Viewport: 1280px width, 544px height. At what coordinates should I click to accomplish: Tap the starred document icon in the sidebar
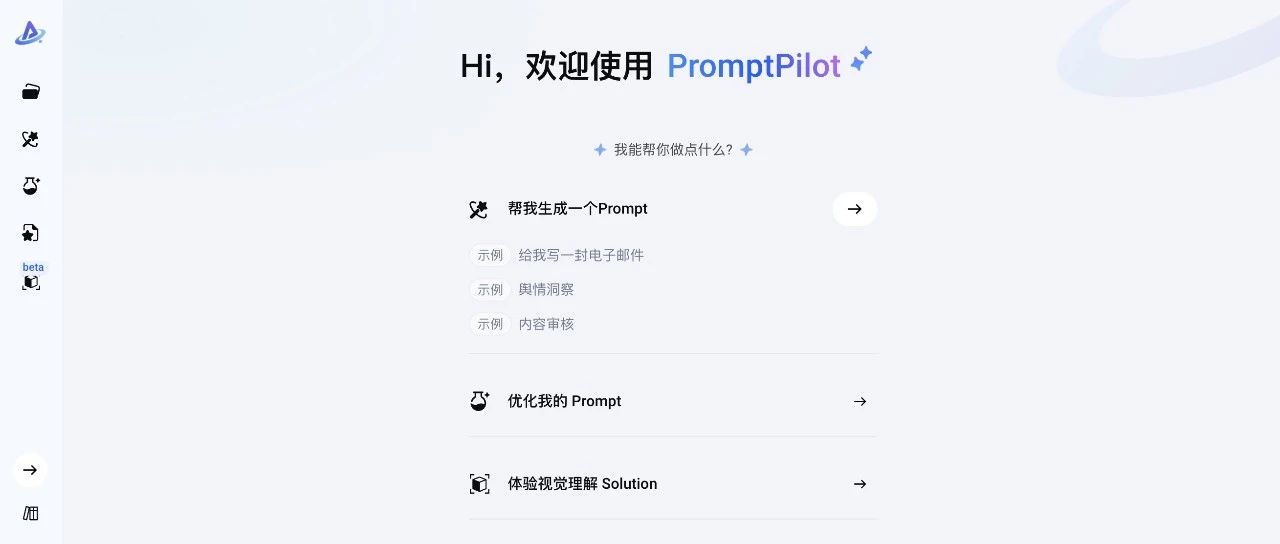[x=31, y=233]
